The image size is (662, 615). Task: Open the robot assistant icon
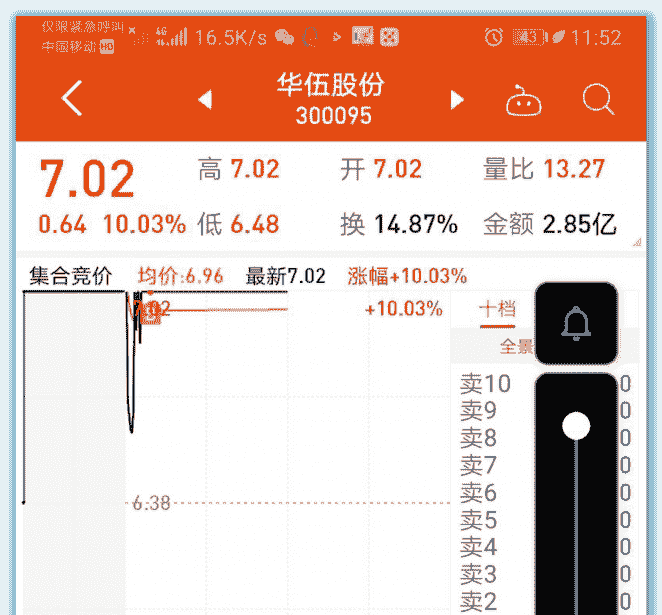[522, 100]
